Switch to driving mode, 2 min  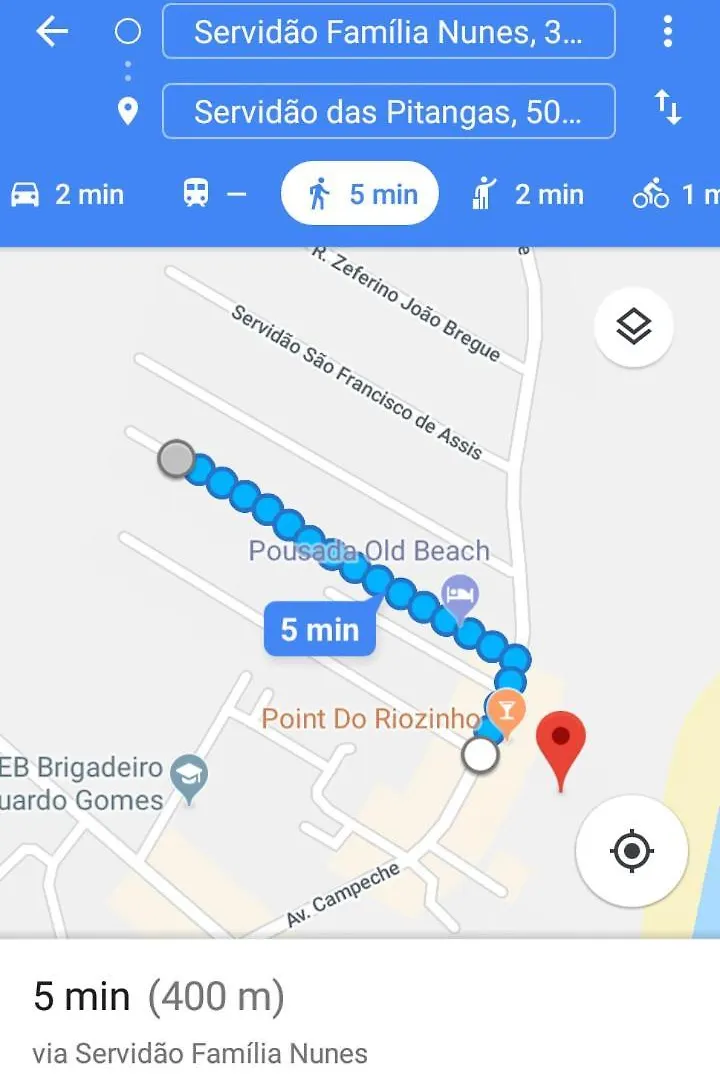click(68, 193)
